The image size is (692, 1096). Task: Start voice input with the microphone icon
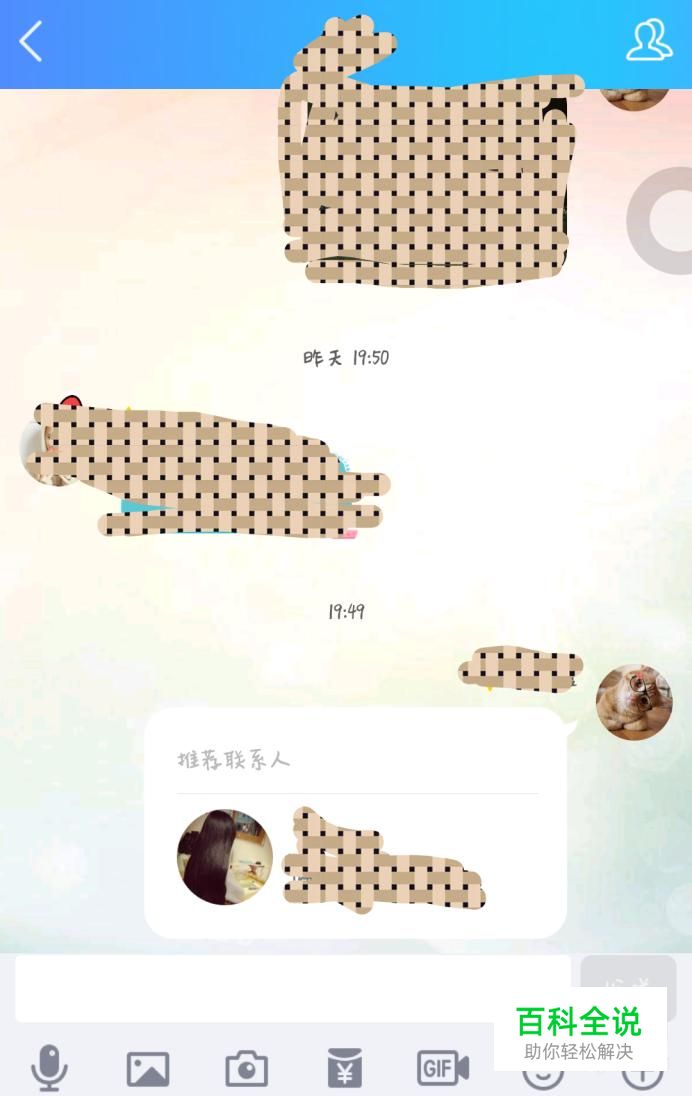coord(49,1068)
